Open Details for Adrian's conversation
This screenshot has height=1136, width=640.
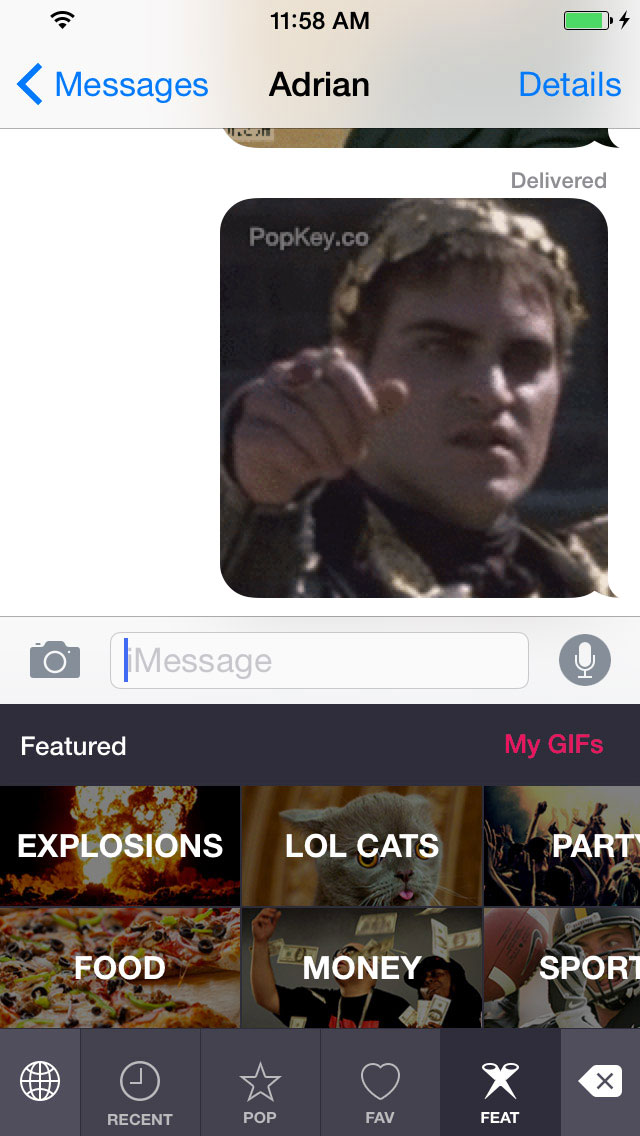pyautogui.click(x=570, y=85)
